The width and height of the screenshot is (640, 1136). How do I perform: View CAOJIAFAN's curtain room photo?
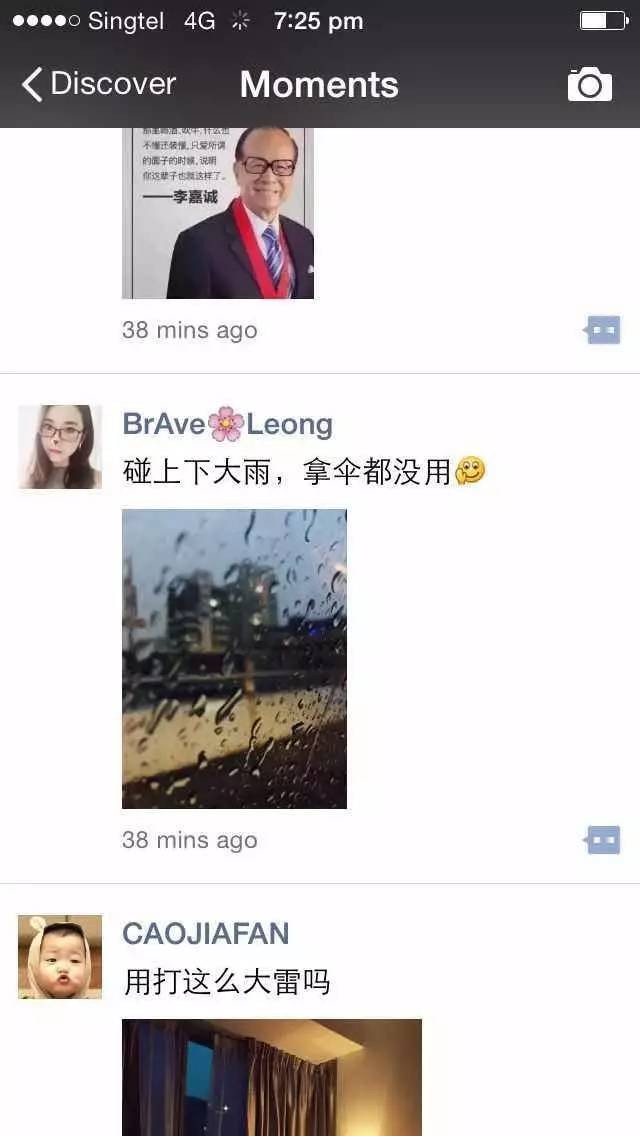click(x=271, y=1077)
